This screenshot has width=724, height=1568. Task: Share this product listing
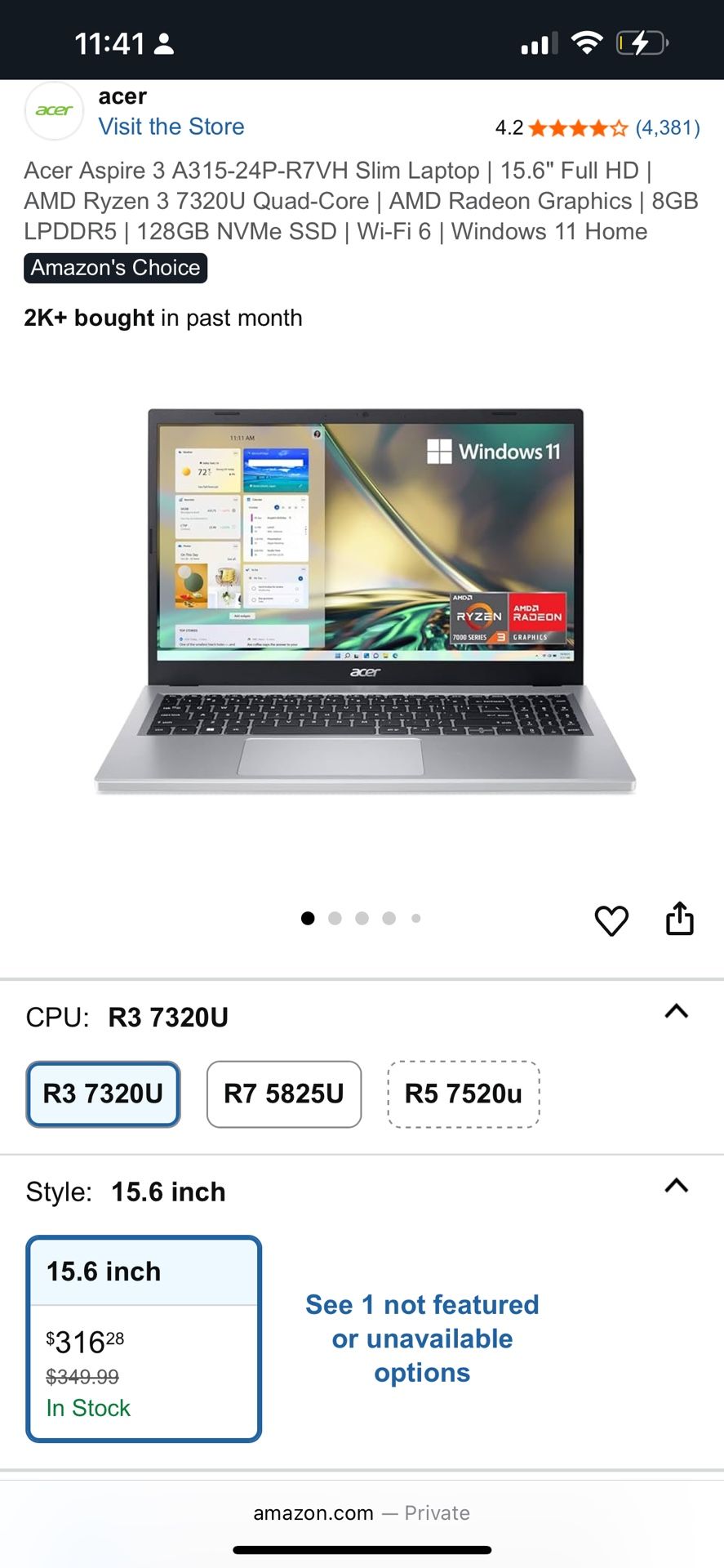[x=679, y=919]
